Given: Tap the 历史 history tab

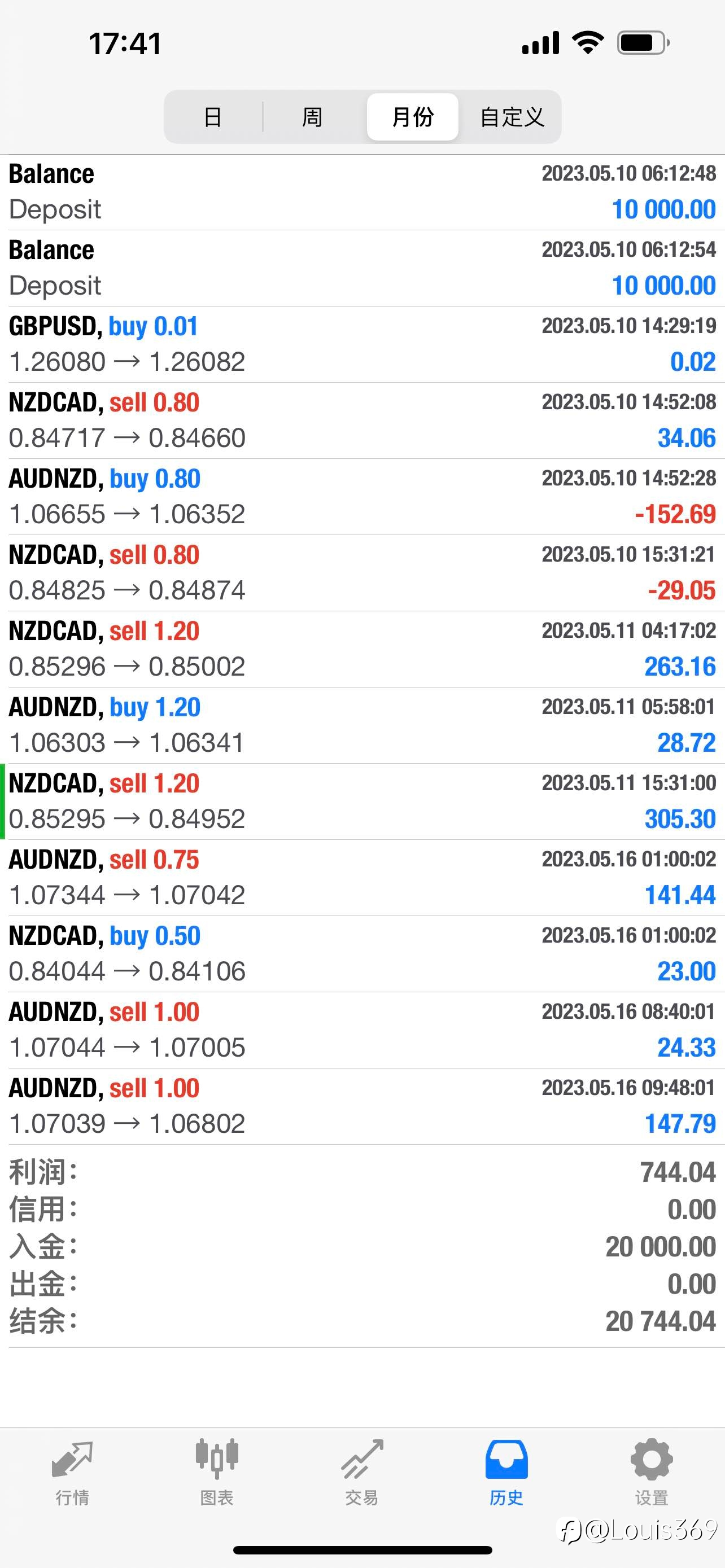Looking at the screenshot, I should [506, 1473].
